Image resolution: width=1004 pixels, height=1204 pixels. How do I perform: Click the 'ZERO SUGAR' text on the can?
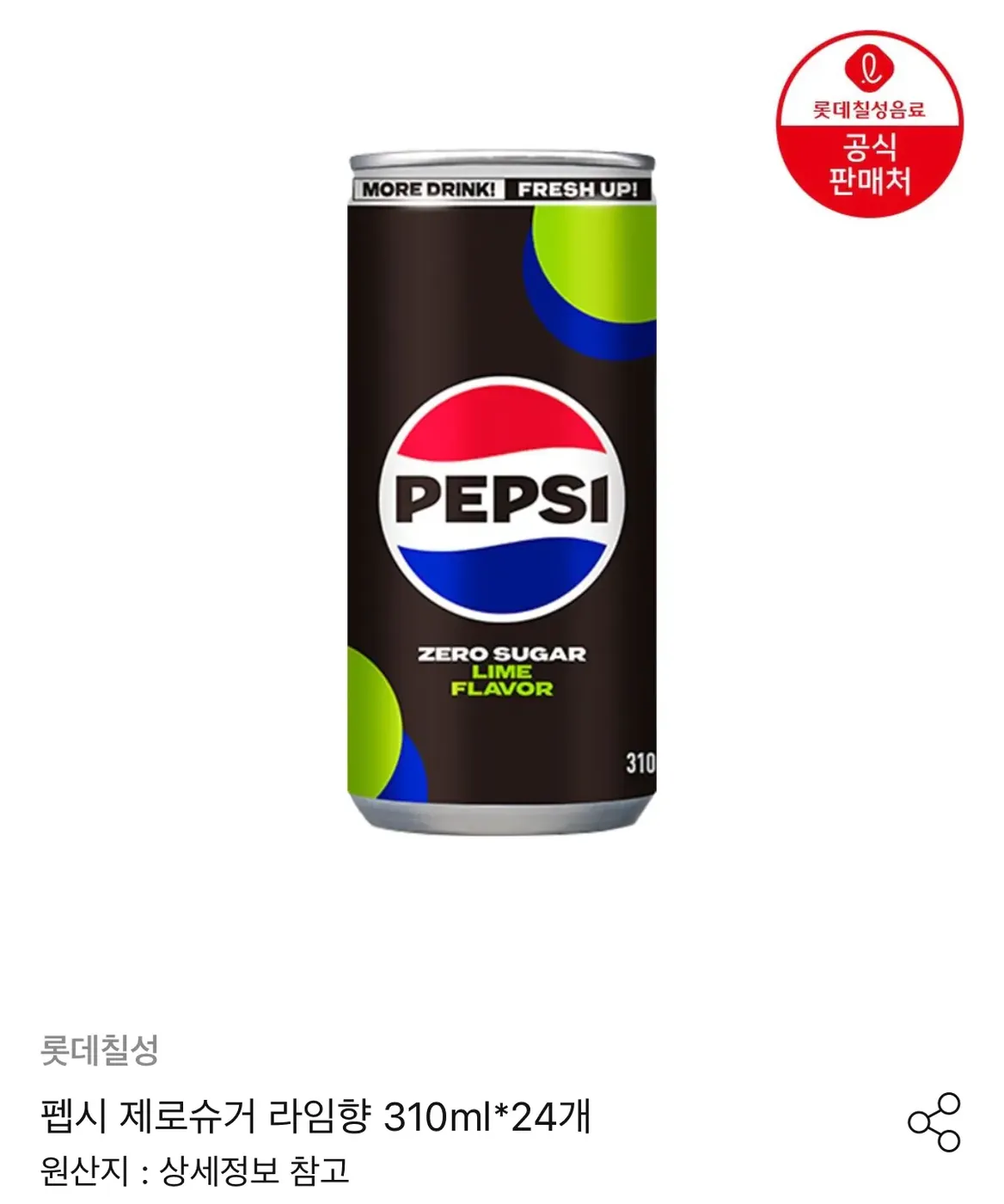503,653
